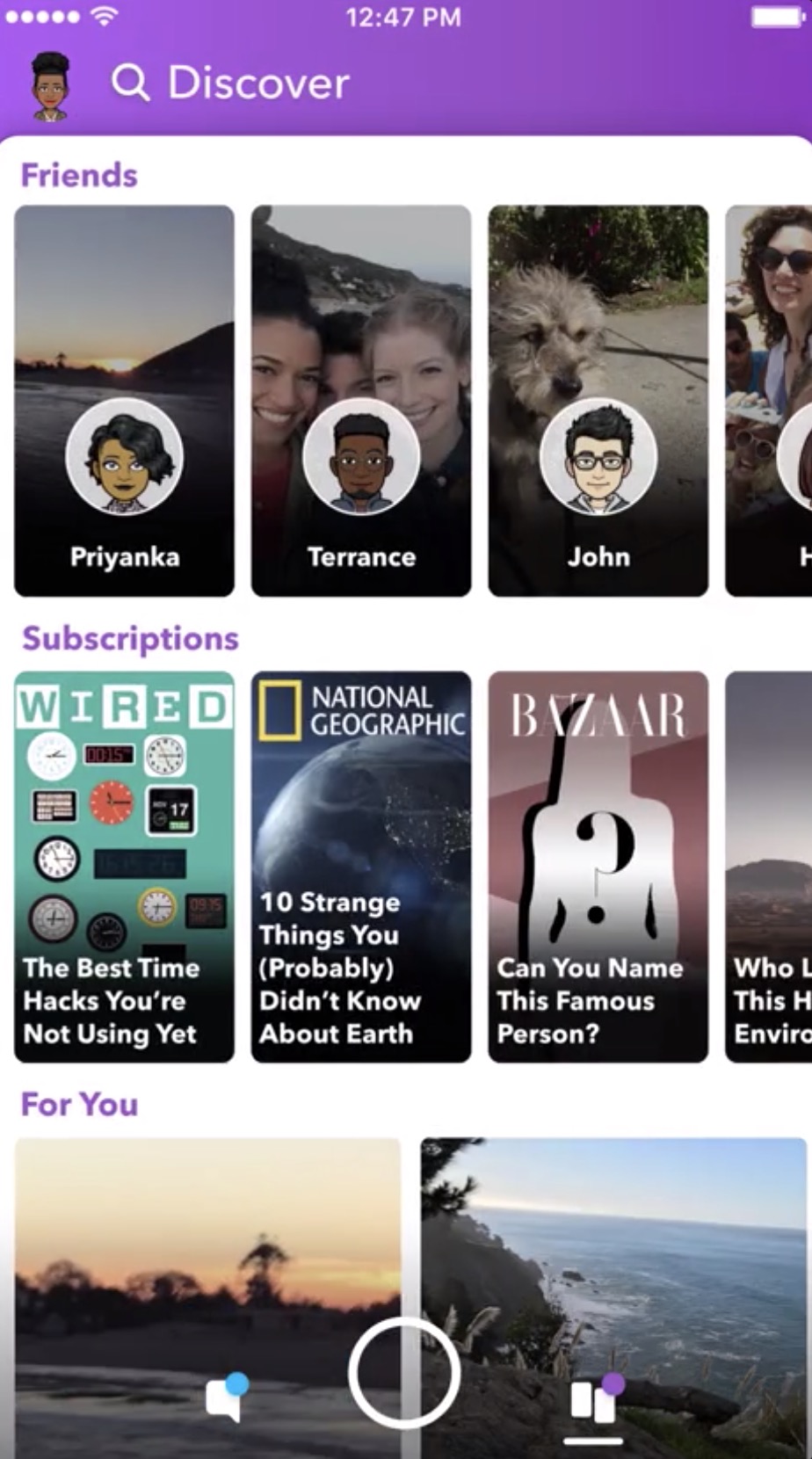Open the sunset For You story

click(x=207, y=1298)
